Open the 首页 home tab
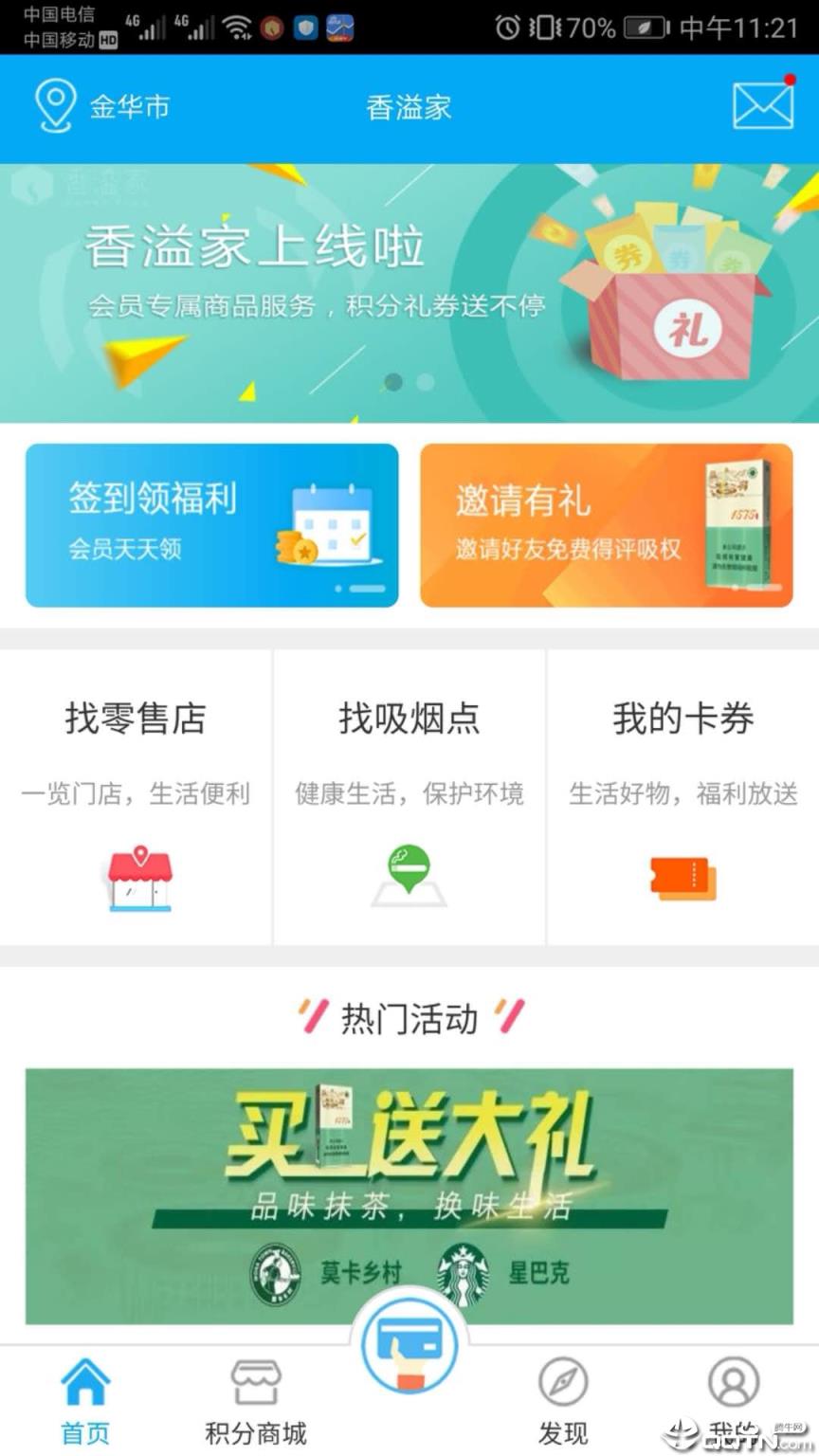This screenshot has width=819, height=1456. tap(84, 1403)
